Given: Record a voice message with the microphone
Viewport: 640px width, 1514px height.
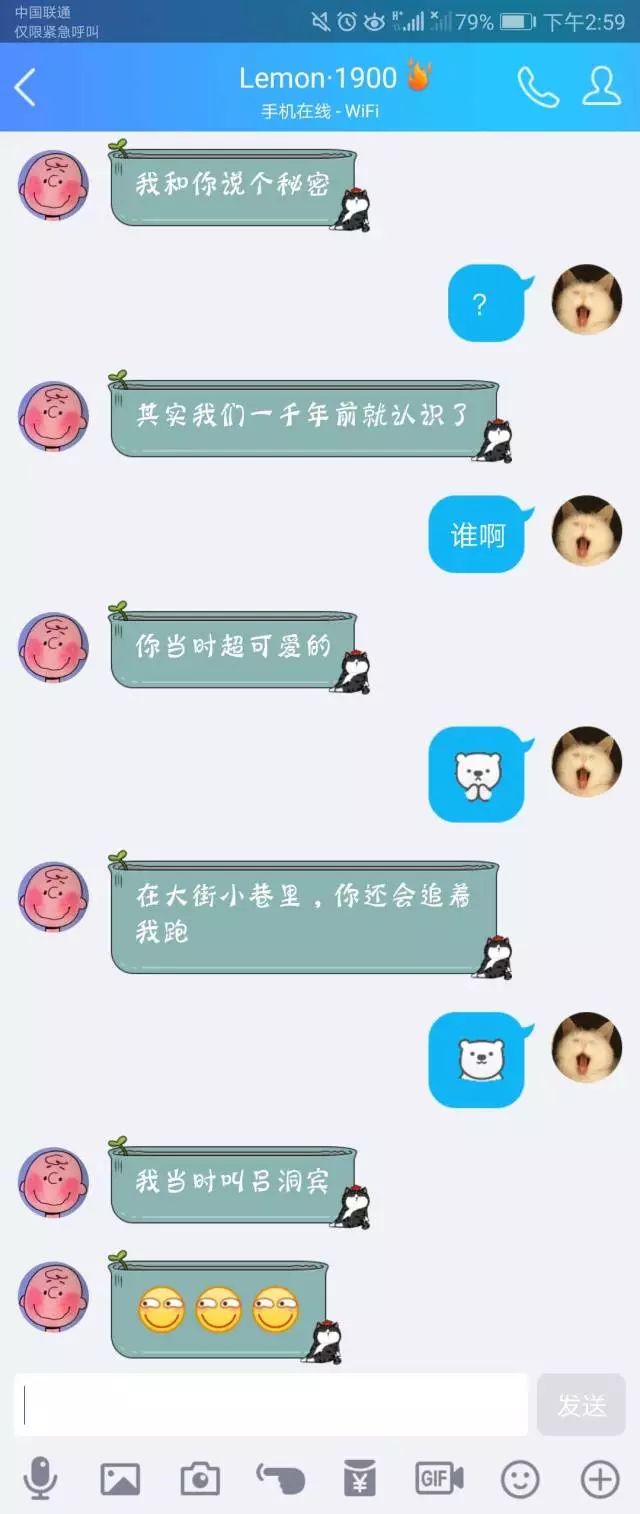Looking at the screenshot, I should [40, 1478].
